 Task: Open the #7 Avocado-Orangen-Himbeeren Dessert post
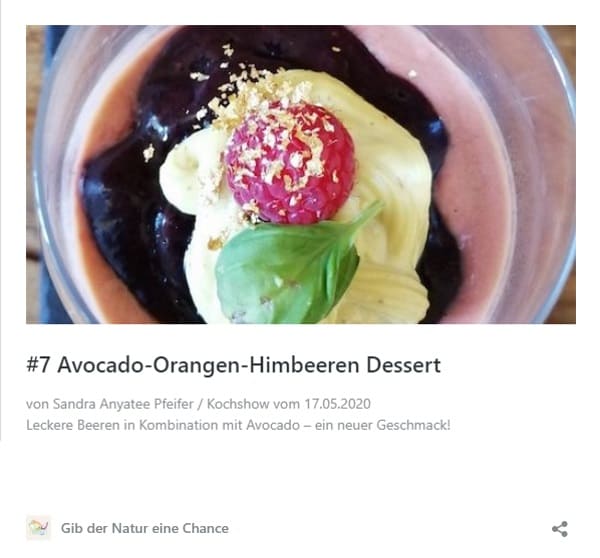234,365
